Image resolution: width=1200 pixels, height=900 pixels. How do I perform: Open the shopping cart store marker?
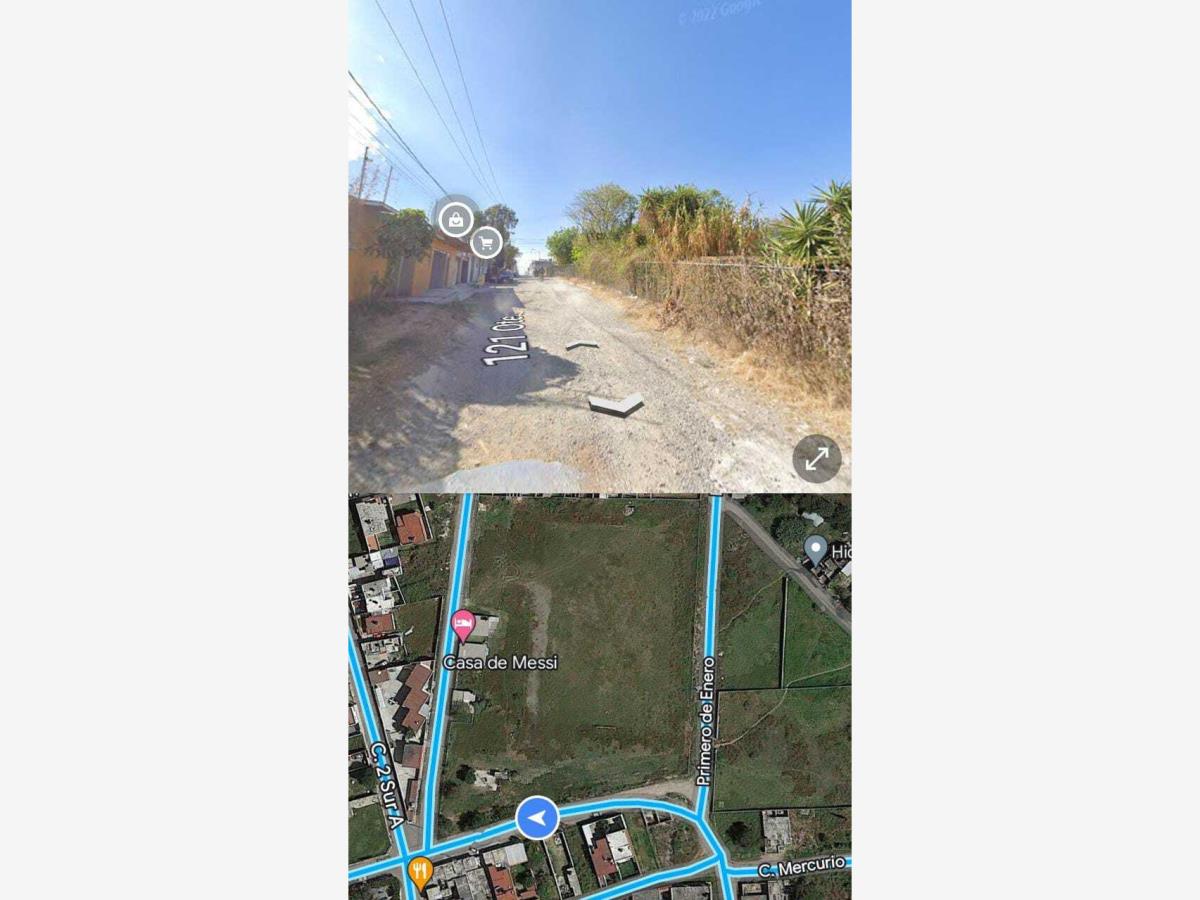486,242
